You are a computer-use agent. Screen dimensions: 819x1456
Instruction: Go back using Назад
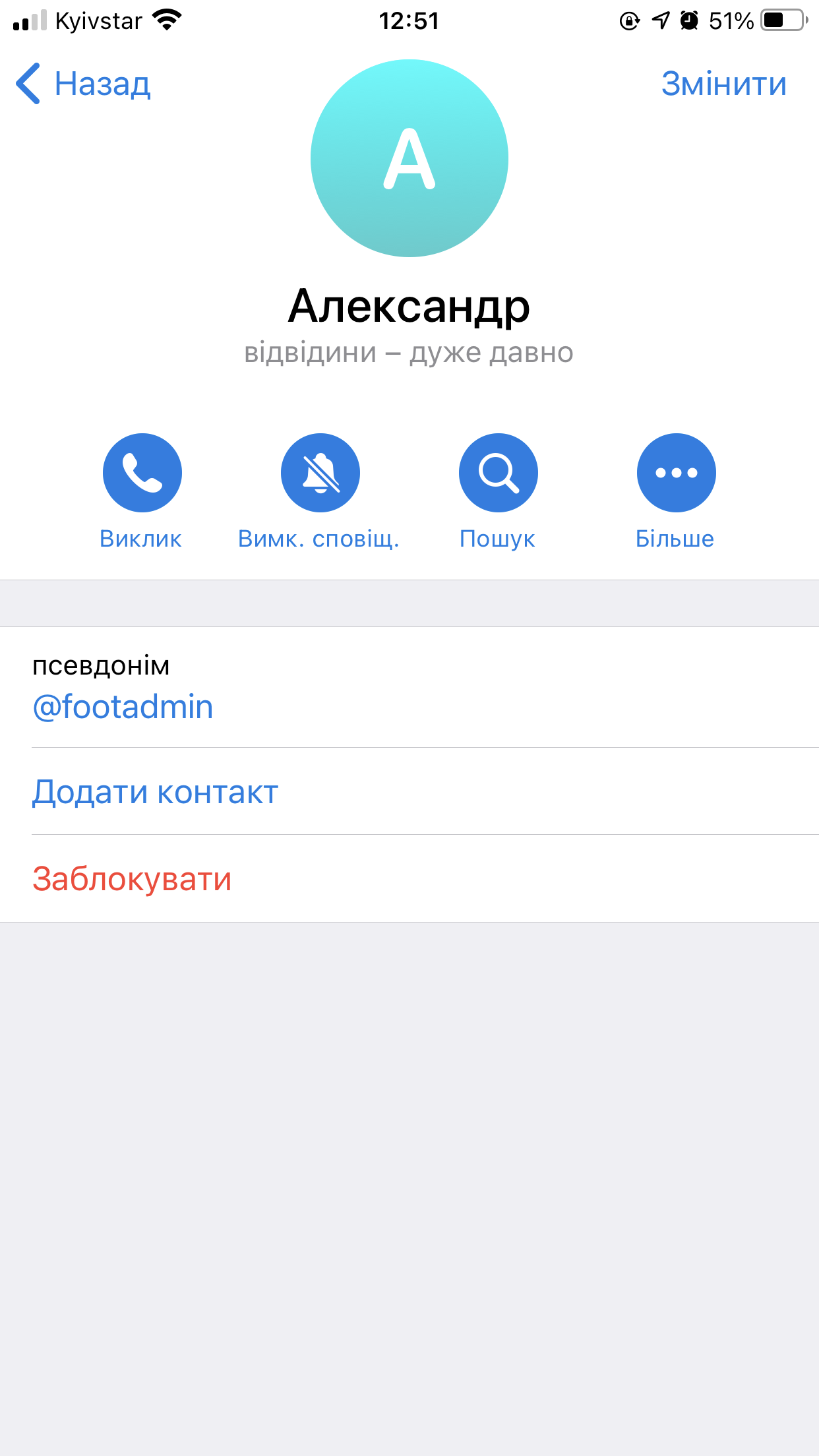point(84,84)
